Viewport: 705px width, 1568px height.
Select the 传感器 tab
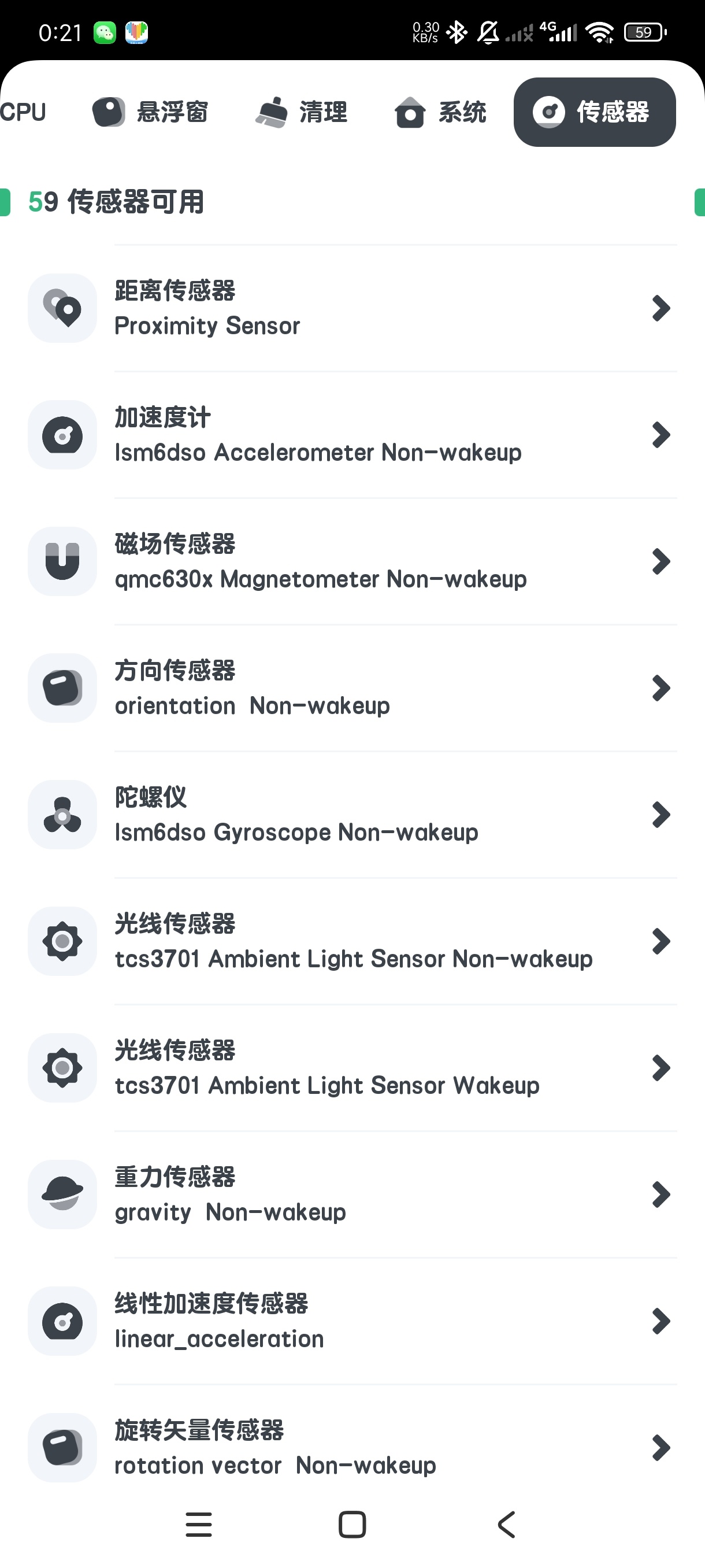coord(594,112)
